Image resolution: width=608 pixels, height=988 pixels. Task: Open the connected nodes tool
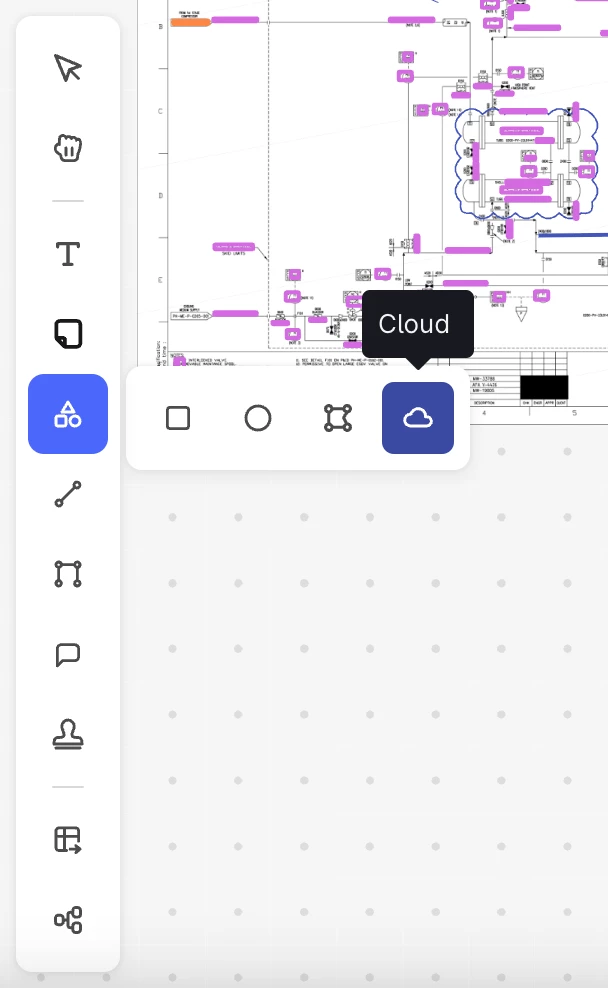coord(68,920)
